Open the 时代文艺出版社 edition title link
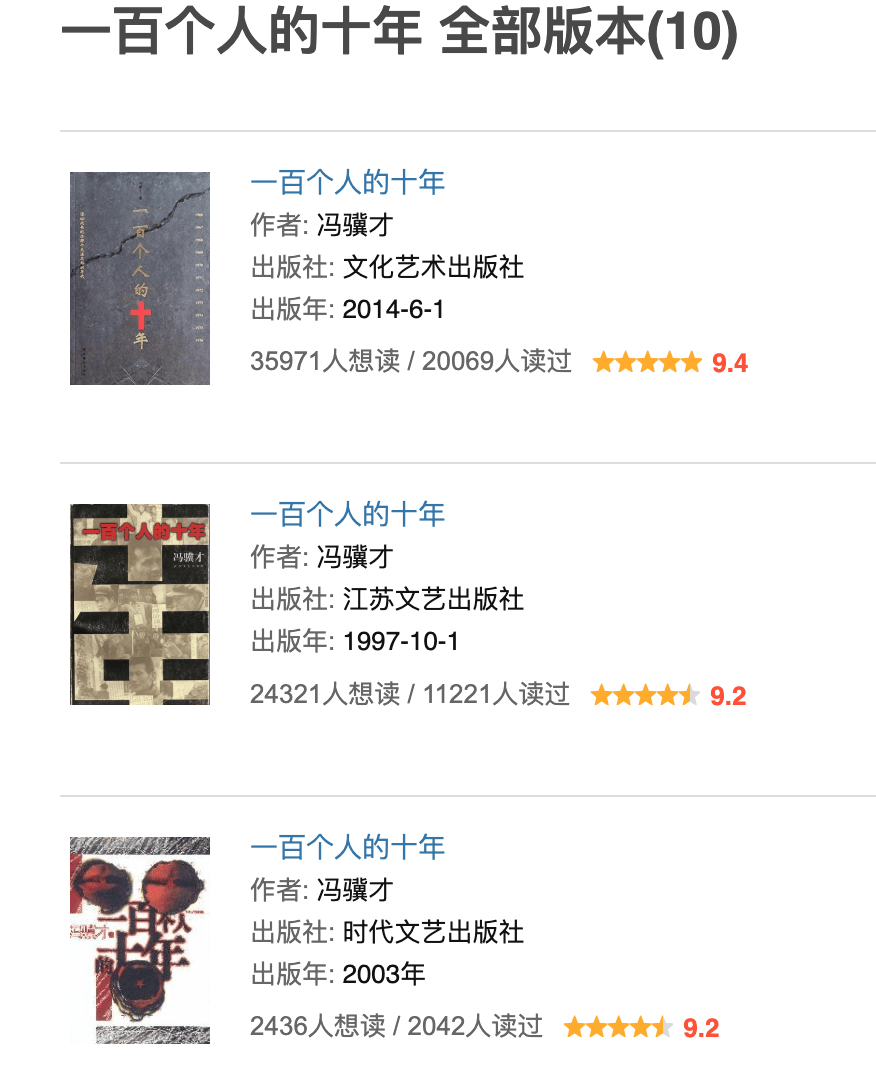876x1072 pixels. tap(347, 847)
